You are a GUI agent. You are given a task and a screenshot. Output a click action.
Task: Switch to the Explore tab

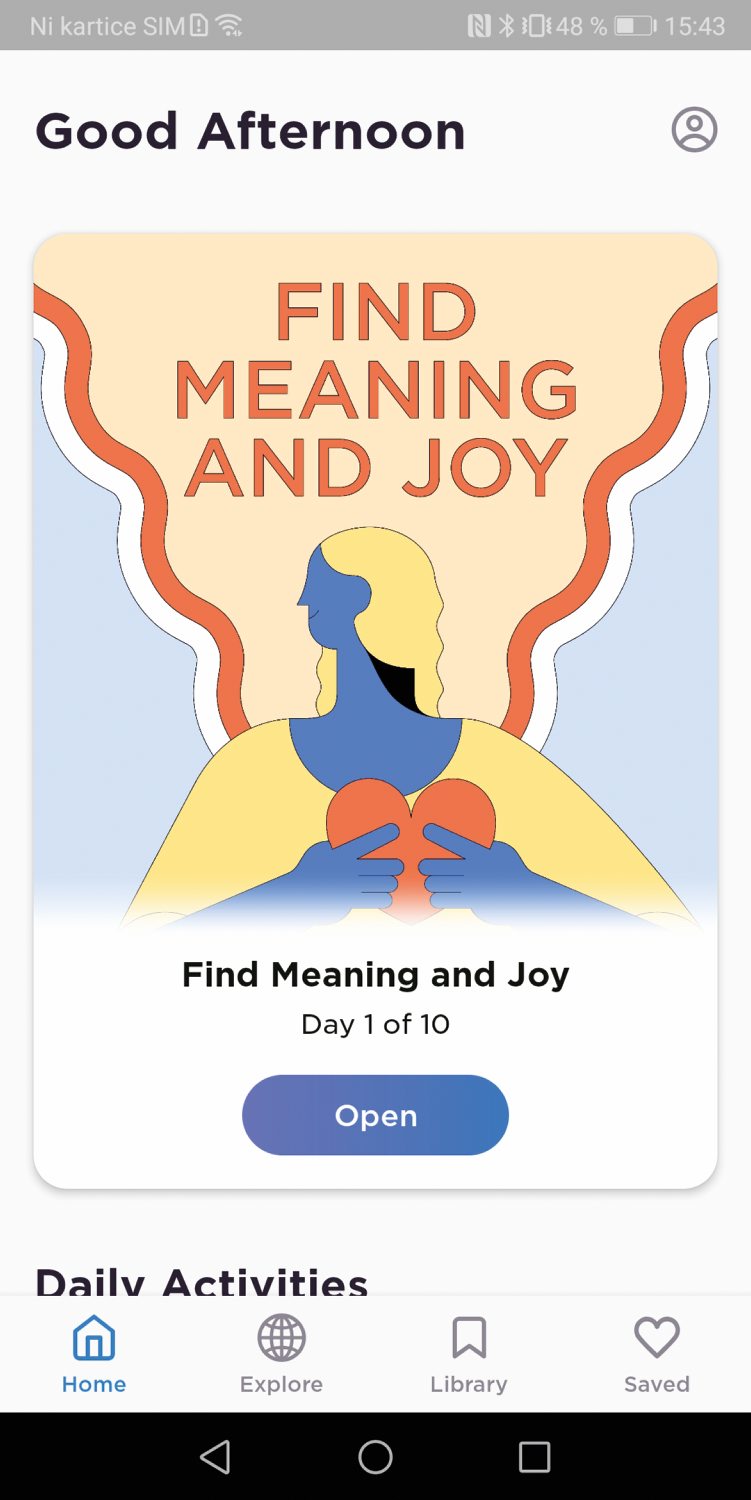tap(281, 1355)
